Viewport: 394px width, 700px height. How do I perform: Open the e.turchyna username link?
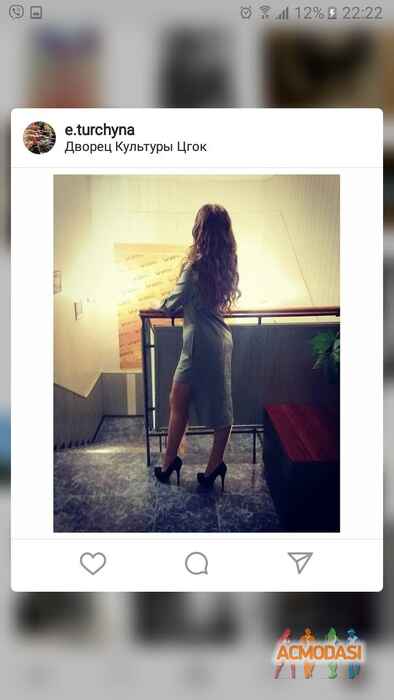click(100, 130)
